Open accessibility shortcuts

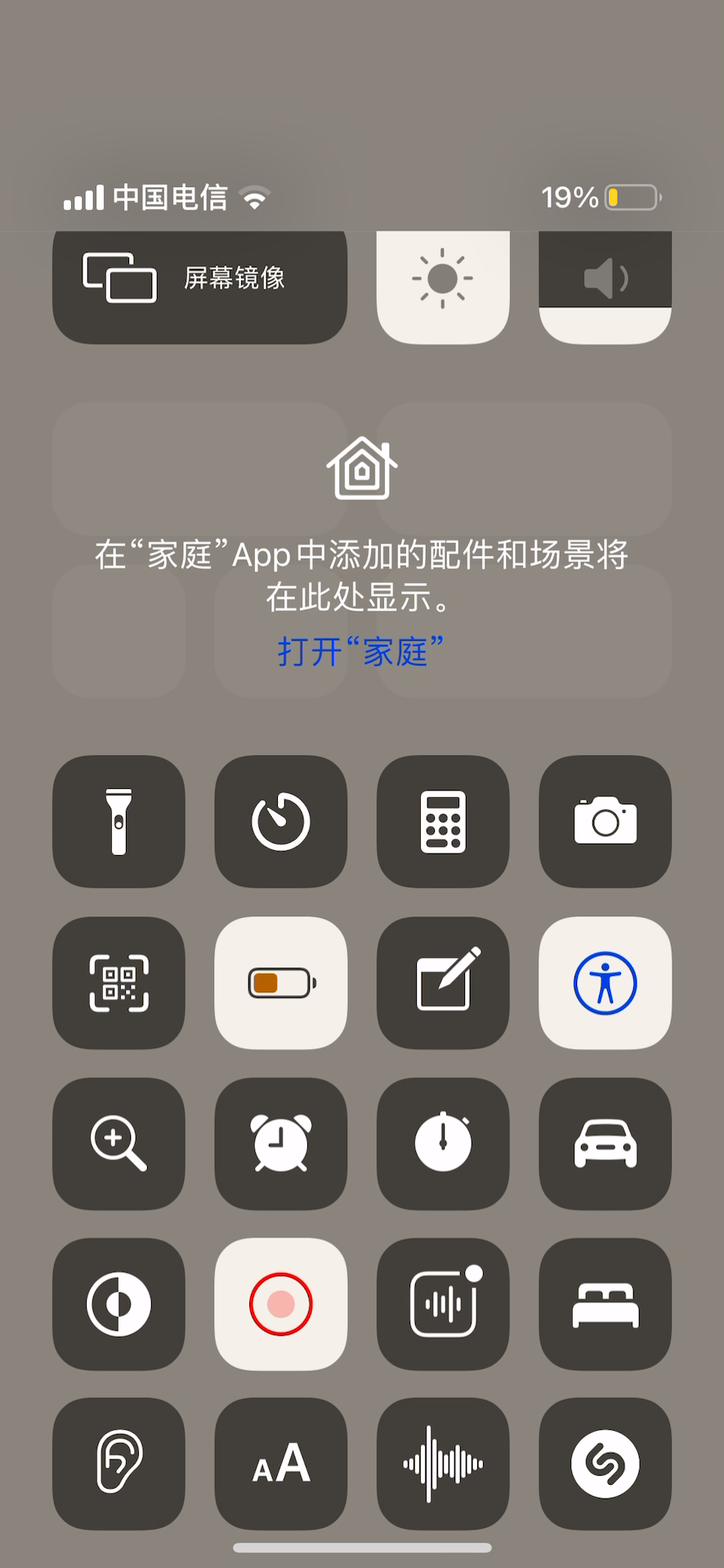pos(605,982)
